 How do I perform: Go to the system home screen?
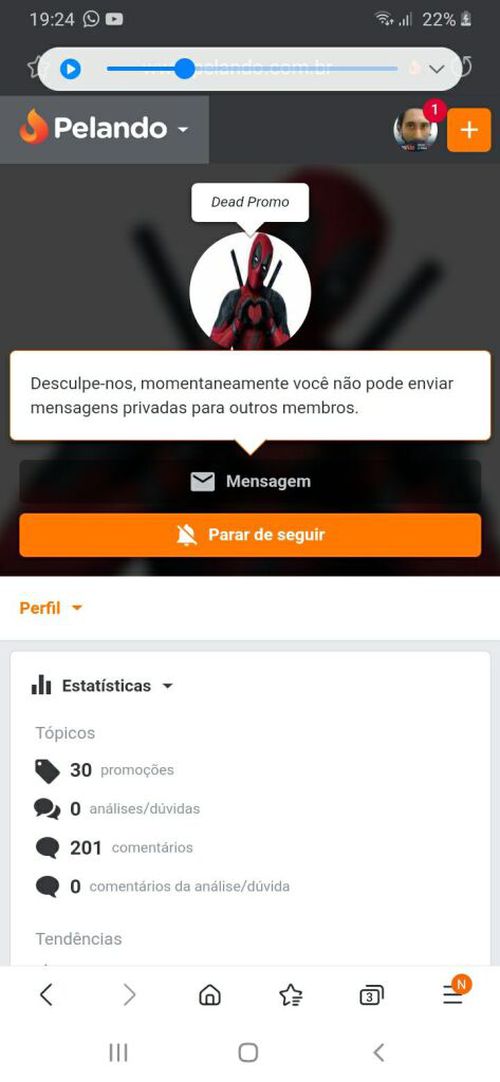pos(248,1052)
